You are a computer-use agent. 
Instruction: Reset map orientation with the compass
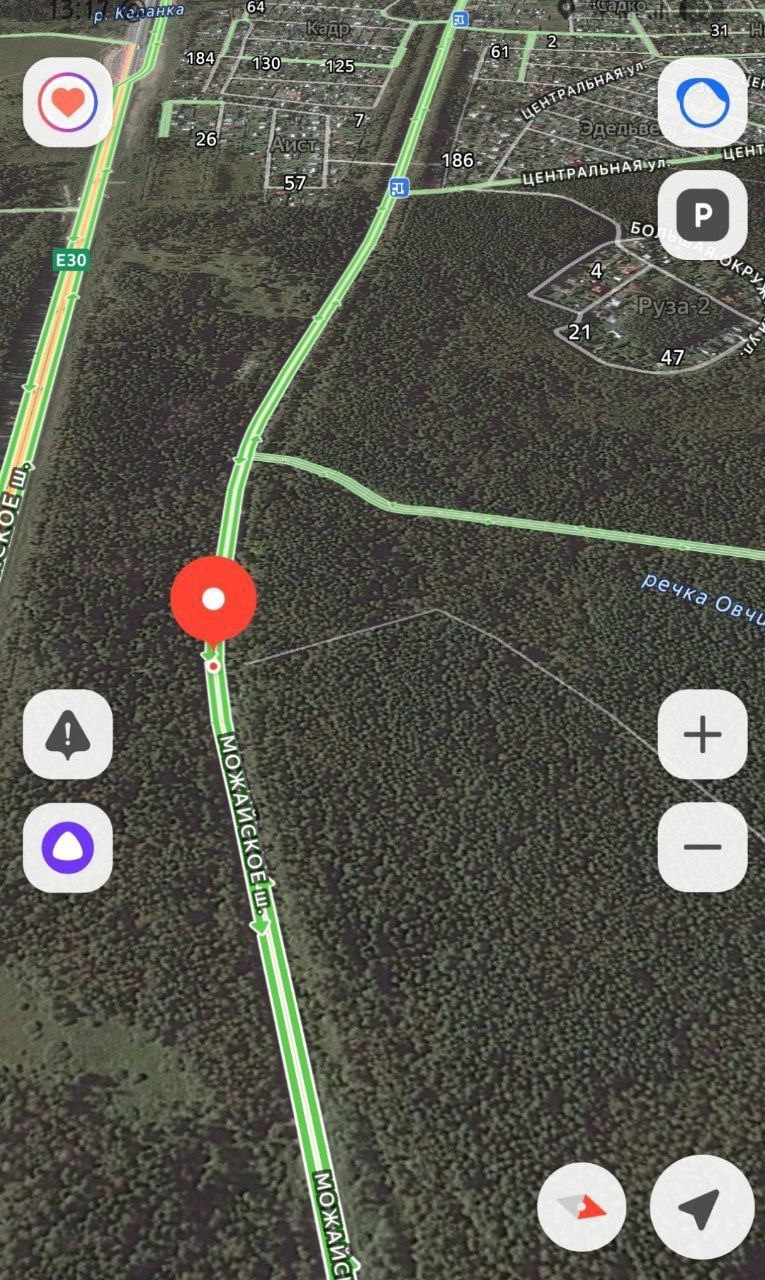(x=582, y=1207)
